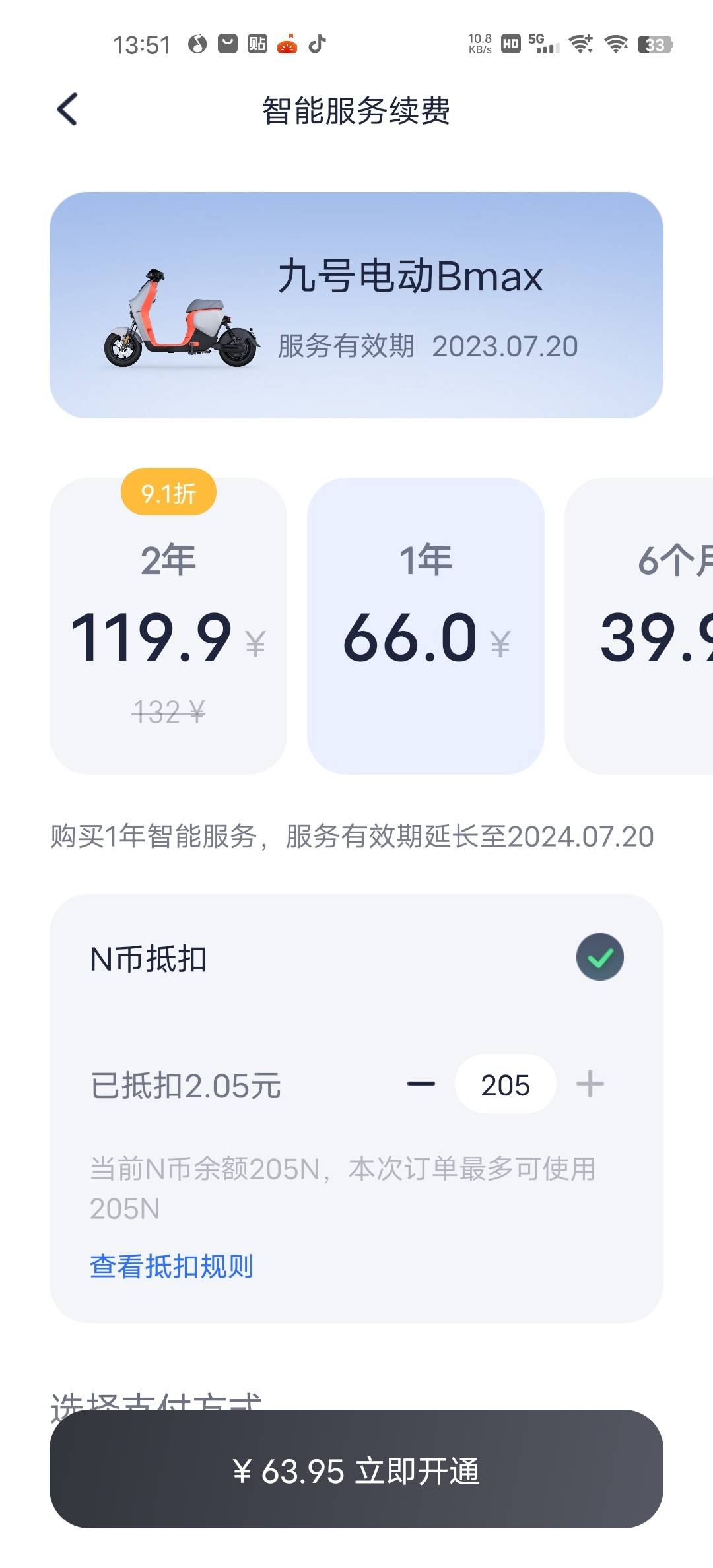This screenshot has width=713, height=1568.
Task: Go back using the top-left arrow
Action: [68, 109]
